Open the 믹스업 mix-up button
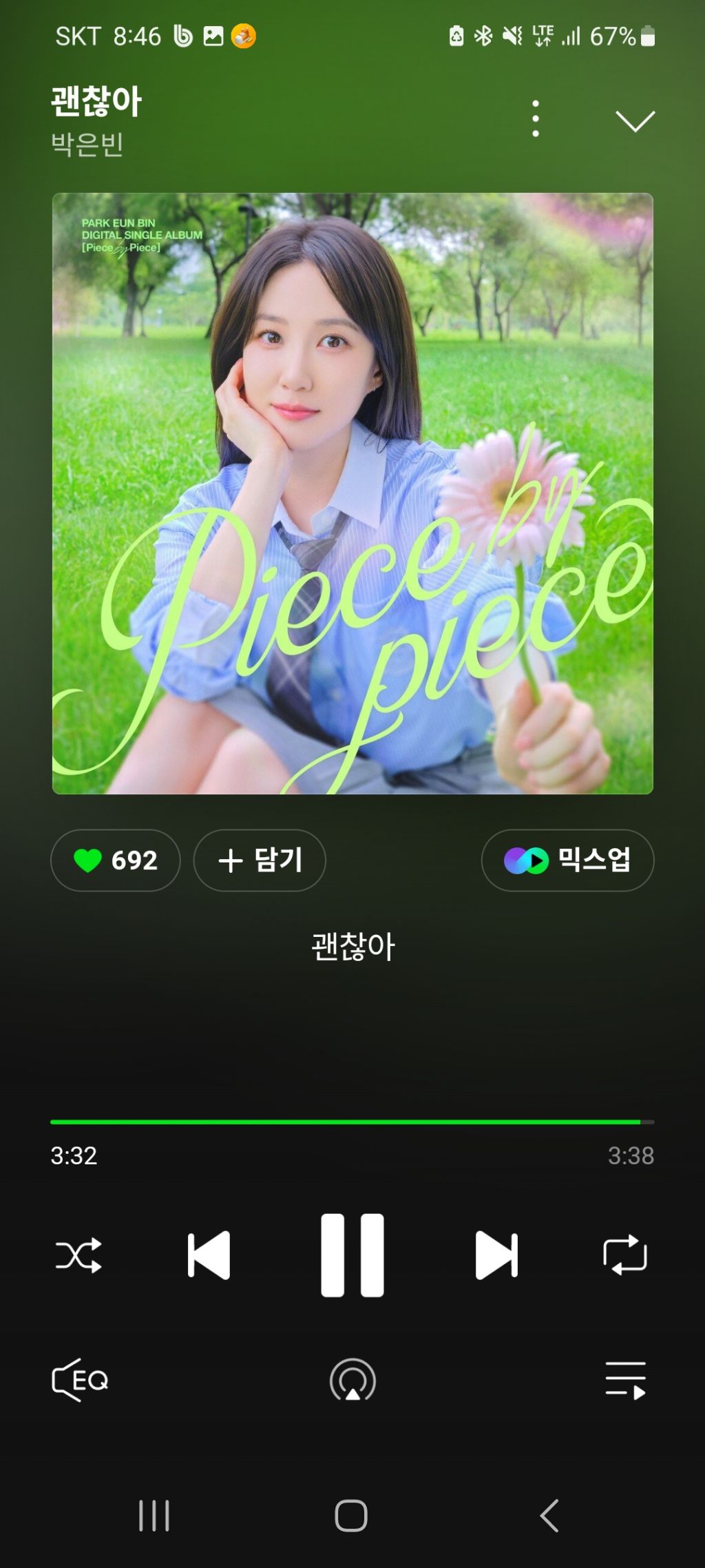The height and width of the screenshot is (1568, 705). coord(567,860)
